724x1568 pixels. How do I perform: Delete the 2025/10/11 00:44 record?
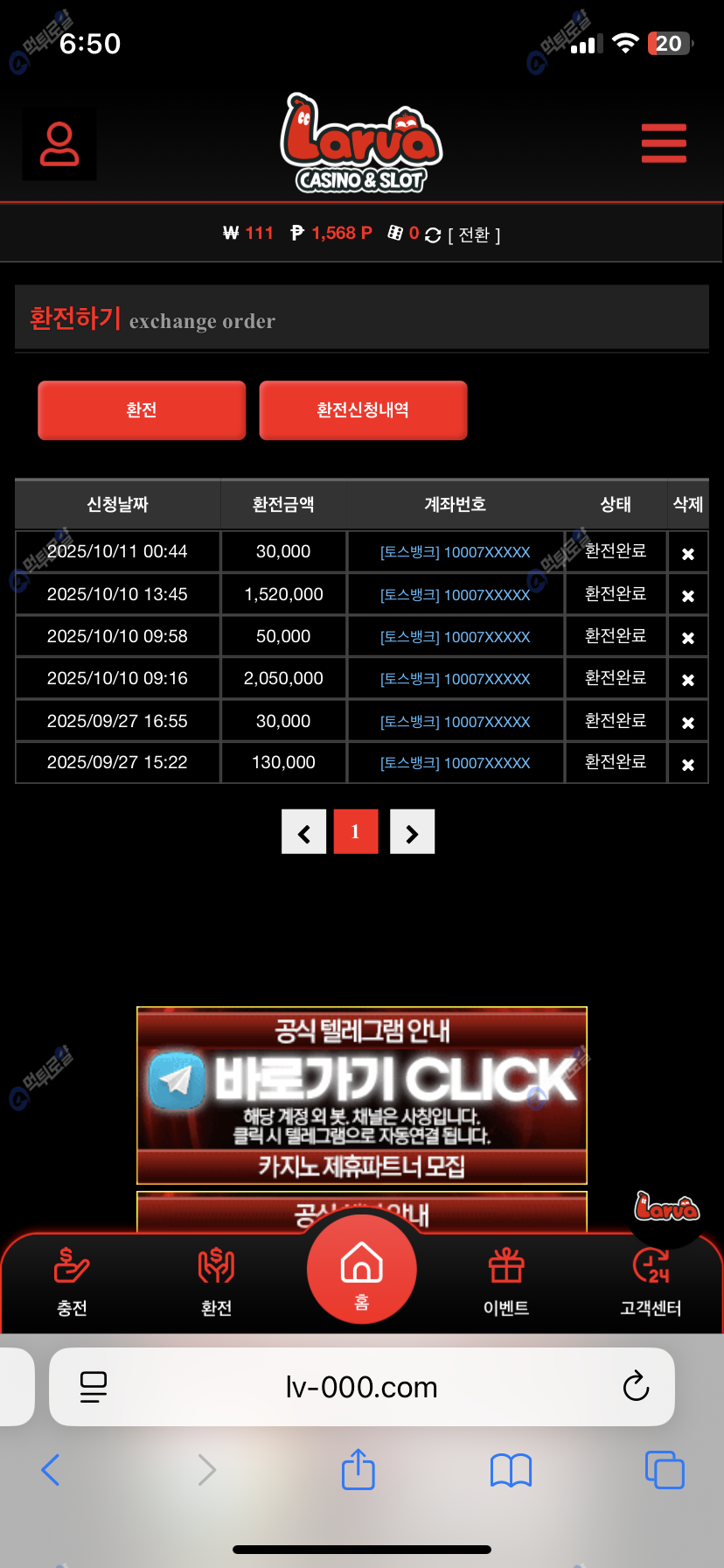(688, 554)
